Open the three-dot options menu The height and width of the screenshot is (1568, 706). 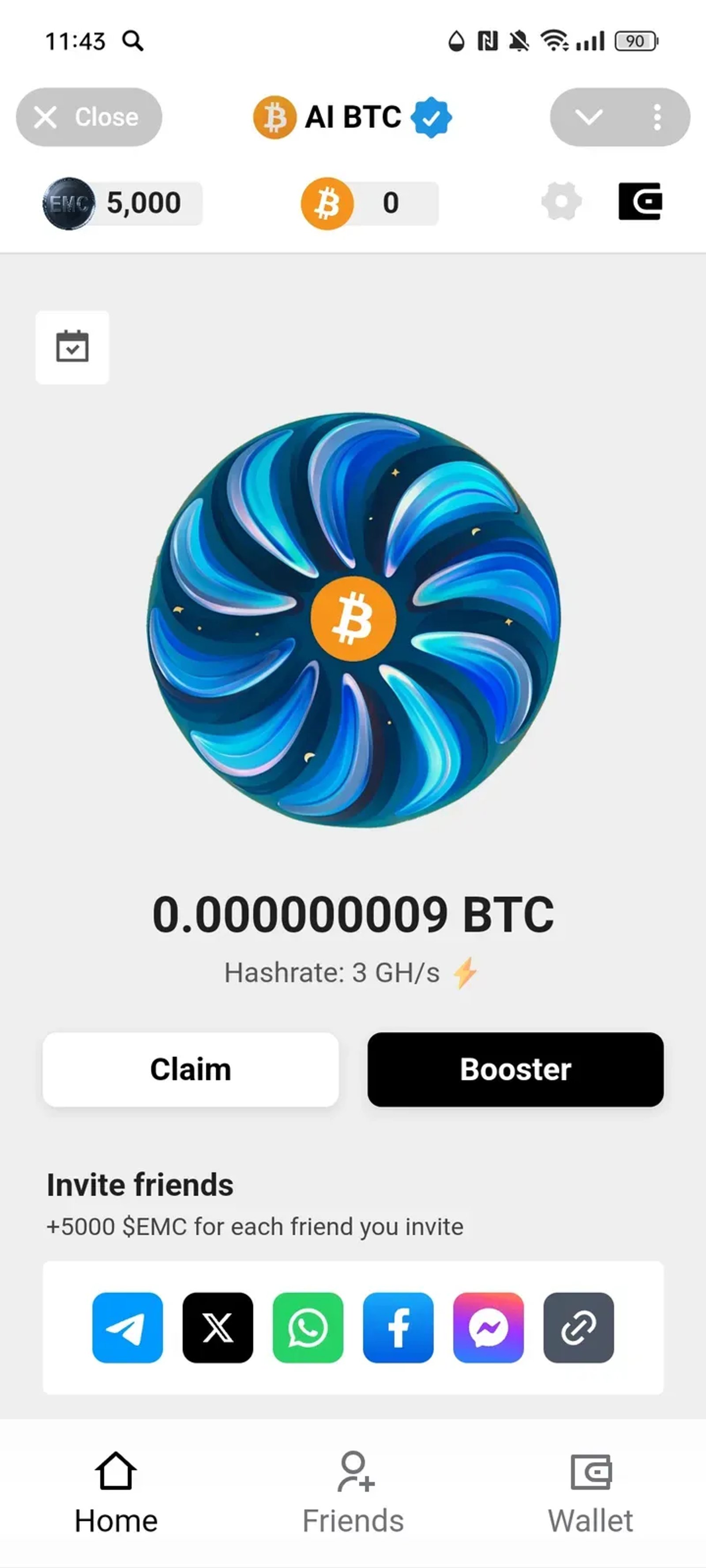click(x=656, y=117)
